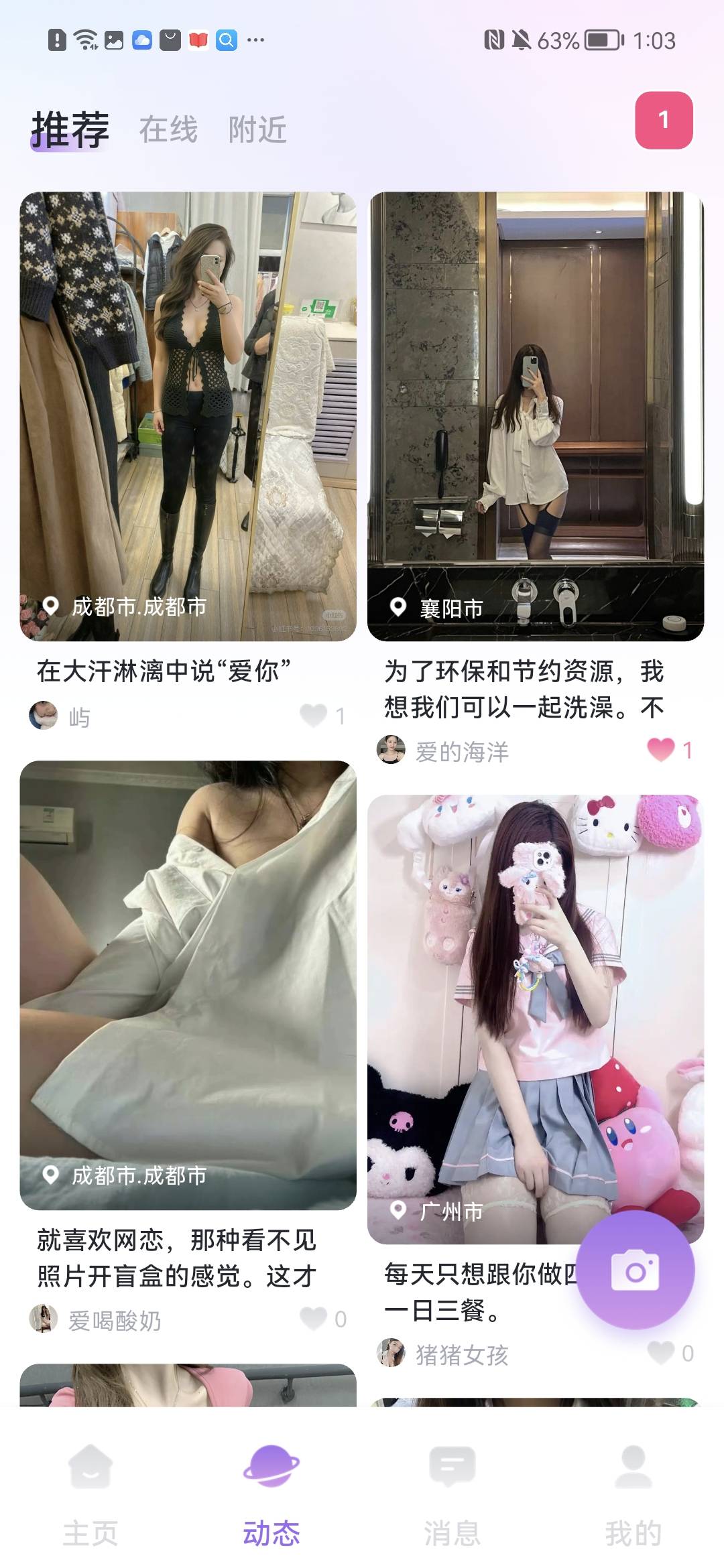Image resolution: width=724 pixels, height=1568 pixels.
Task: Select the 动态 tab
Action: tap(271, 1496)
